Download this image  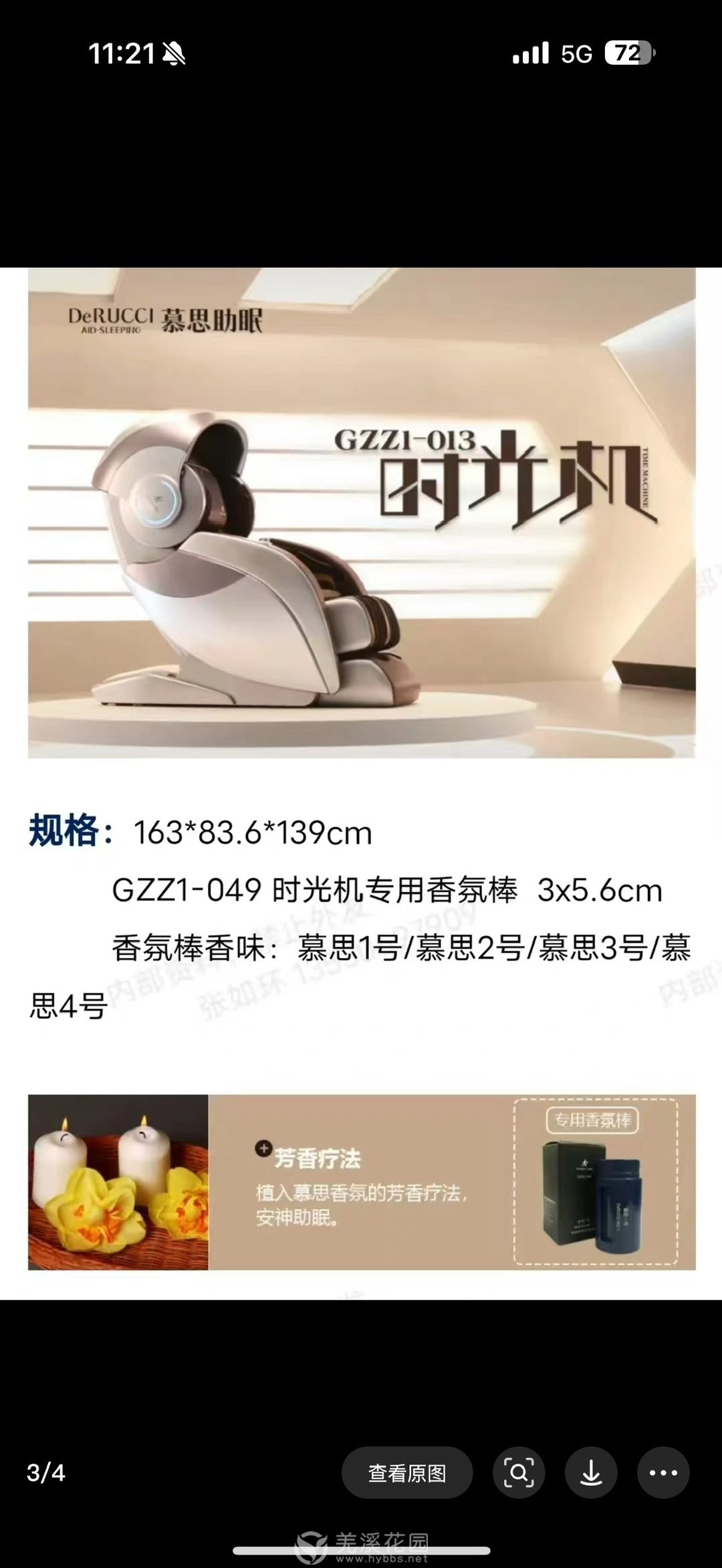(591, 1472)
